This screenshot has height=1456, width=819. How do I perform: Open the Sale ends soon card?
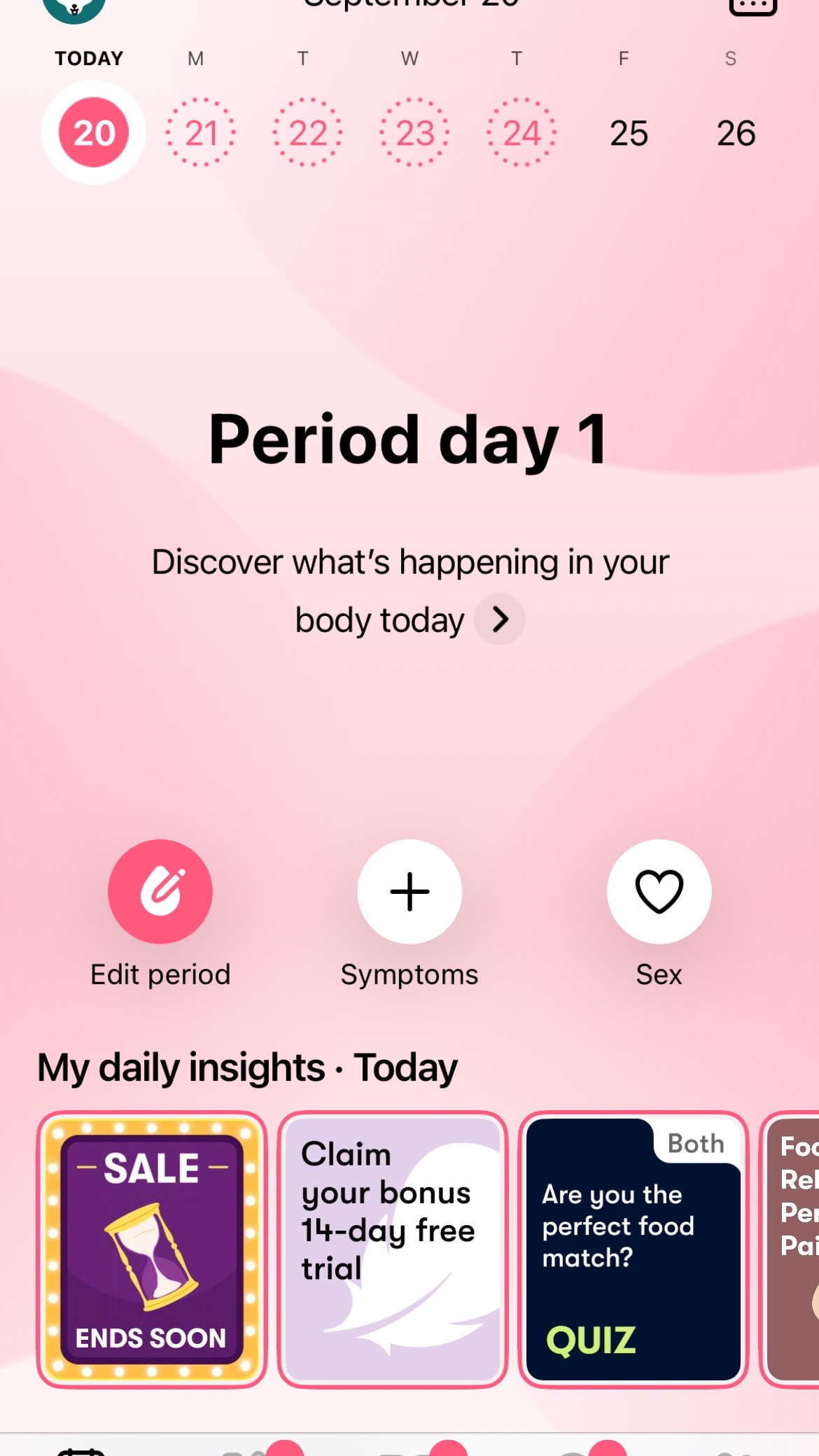(x=152, y=1249)
